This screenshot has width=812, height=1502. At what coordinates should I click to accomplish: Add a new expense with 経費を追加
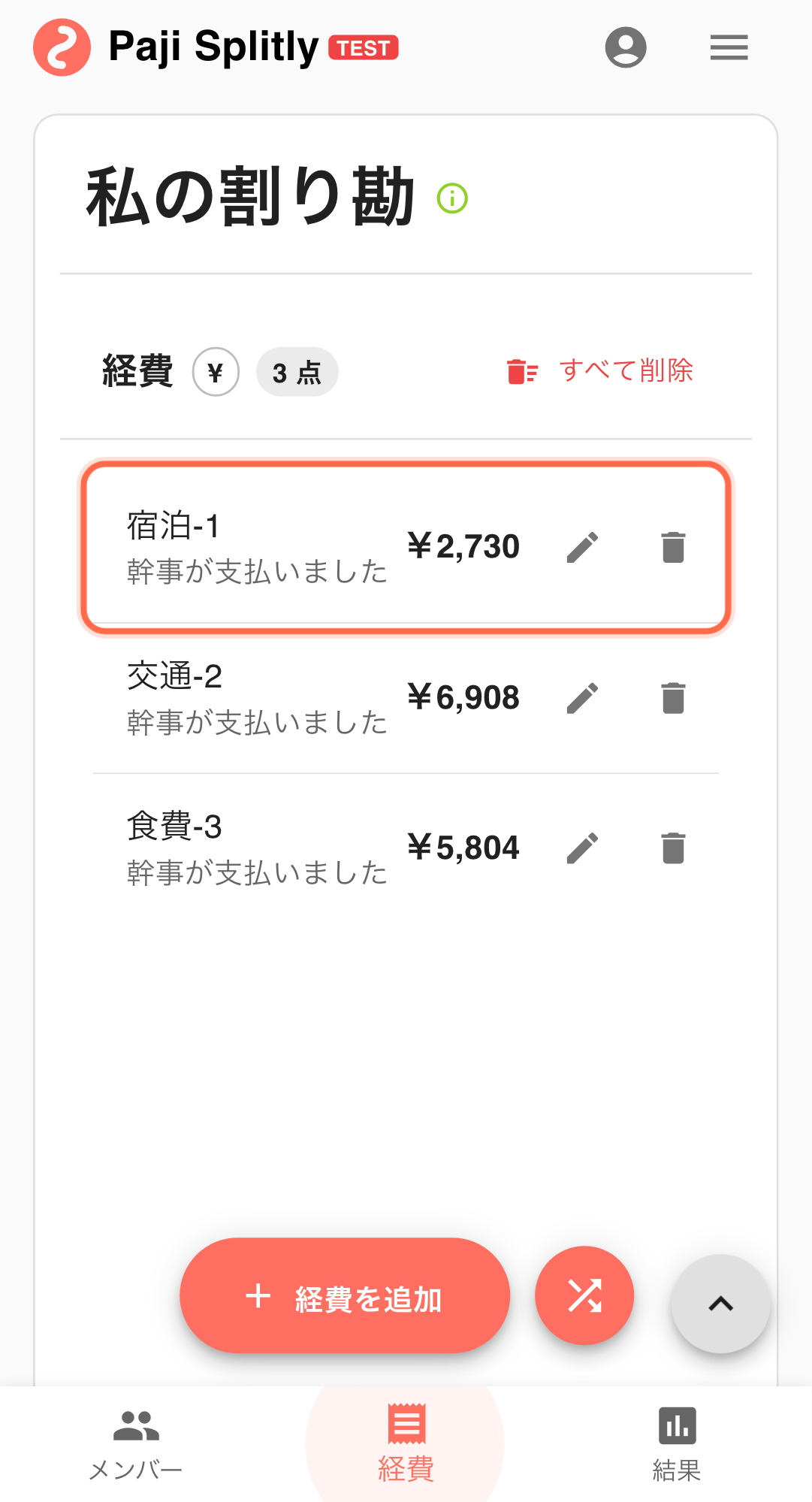[x=345, y=1296]
